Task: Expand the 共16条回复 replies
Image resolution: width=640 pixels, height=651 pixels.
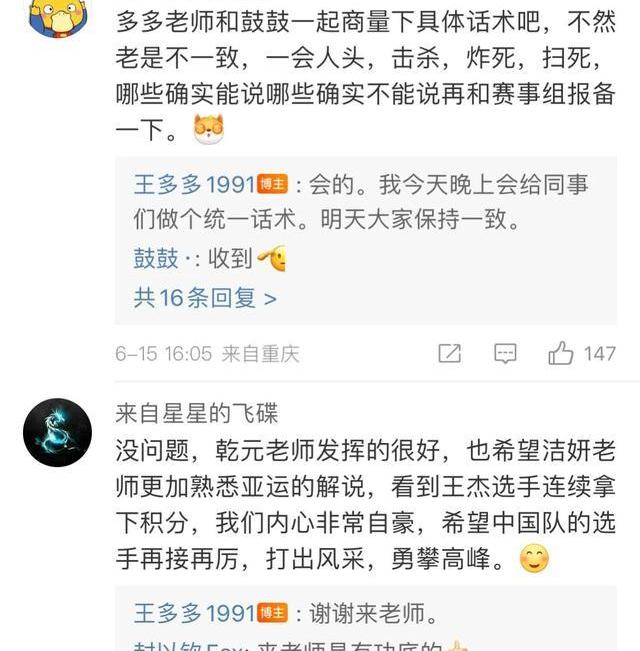Action: pyautogui.click(x=205, y=298)
